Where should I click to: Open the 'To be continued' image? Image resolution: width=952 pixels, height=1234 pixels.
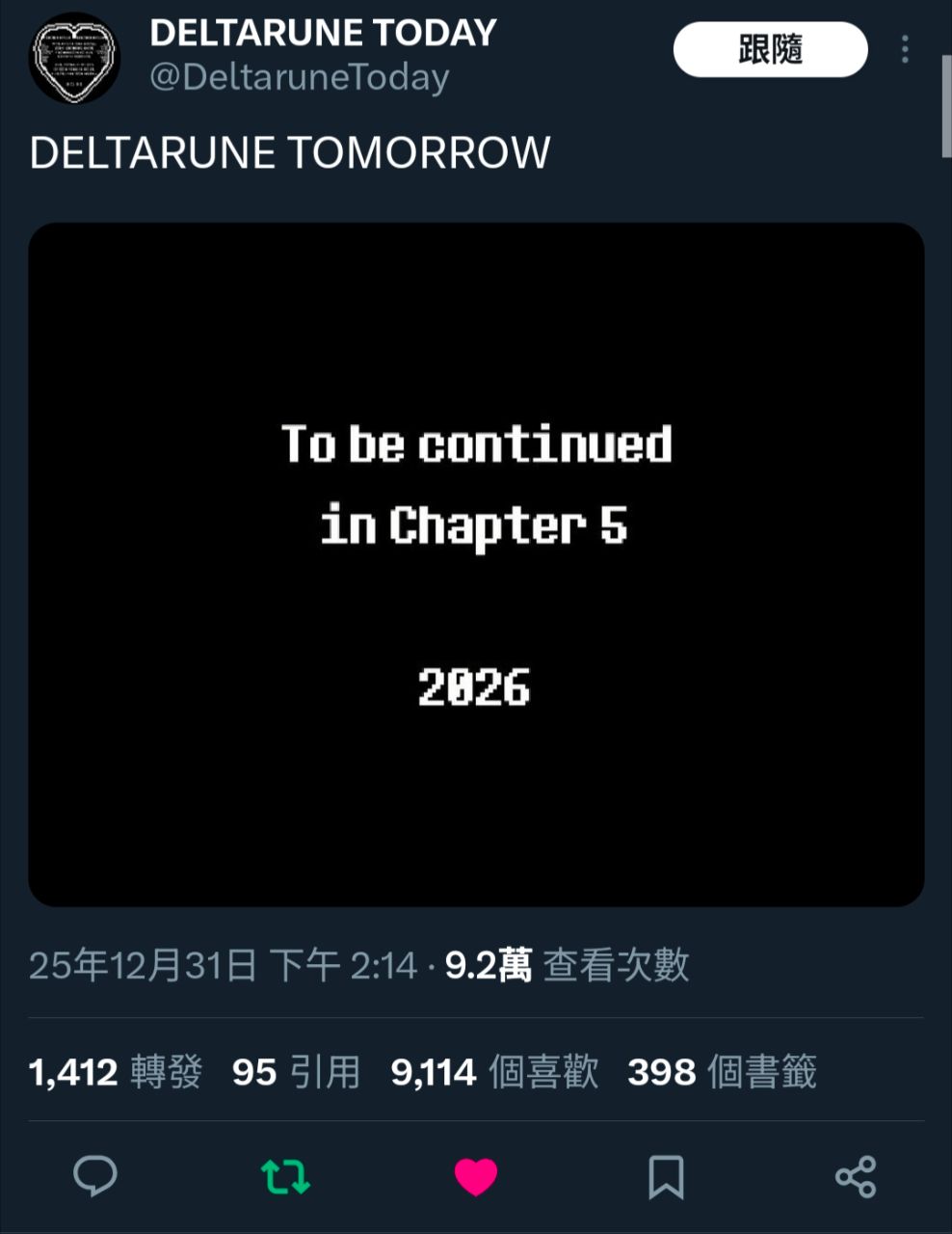(476, 564)
